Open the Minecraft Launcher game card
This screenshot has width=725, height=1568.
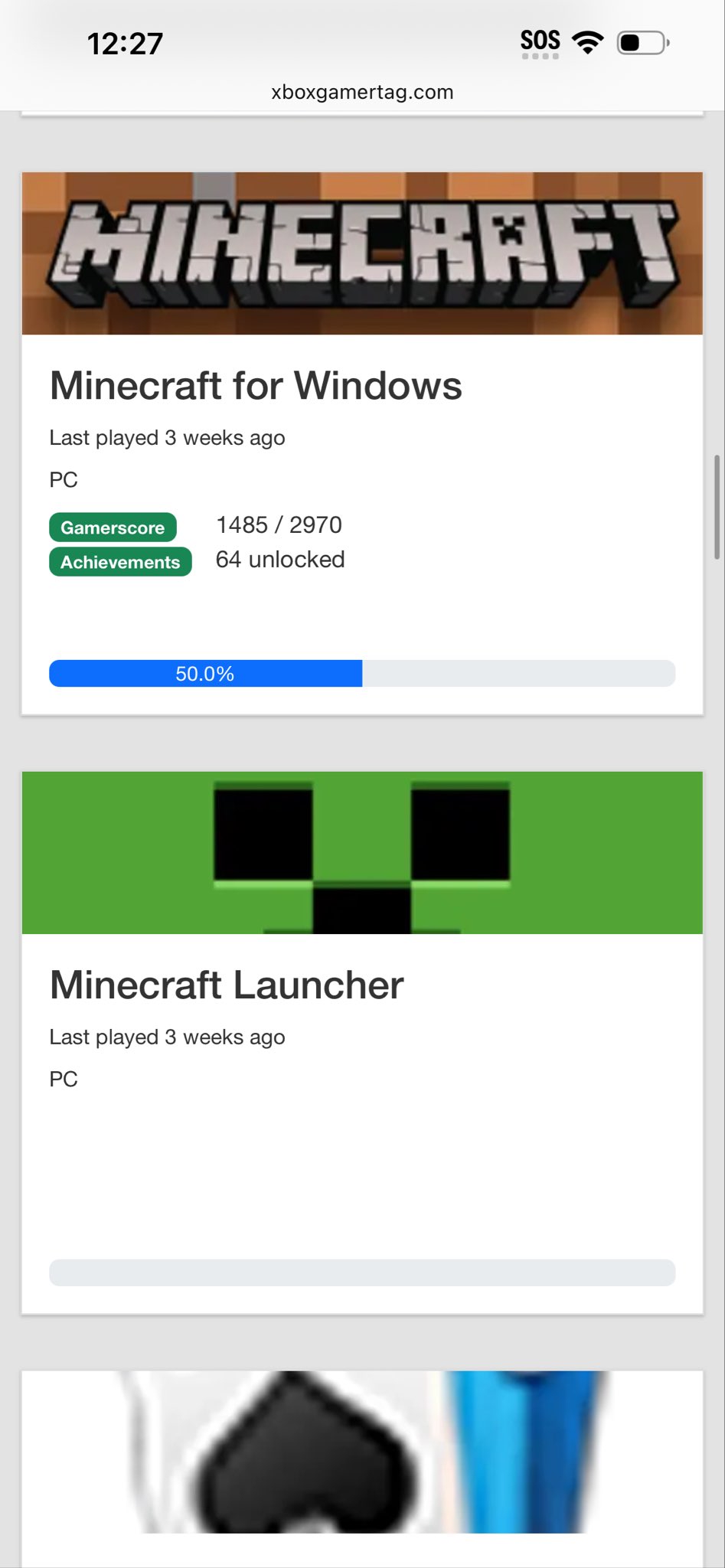pyautogui.click(x=227, y=985)
